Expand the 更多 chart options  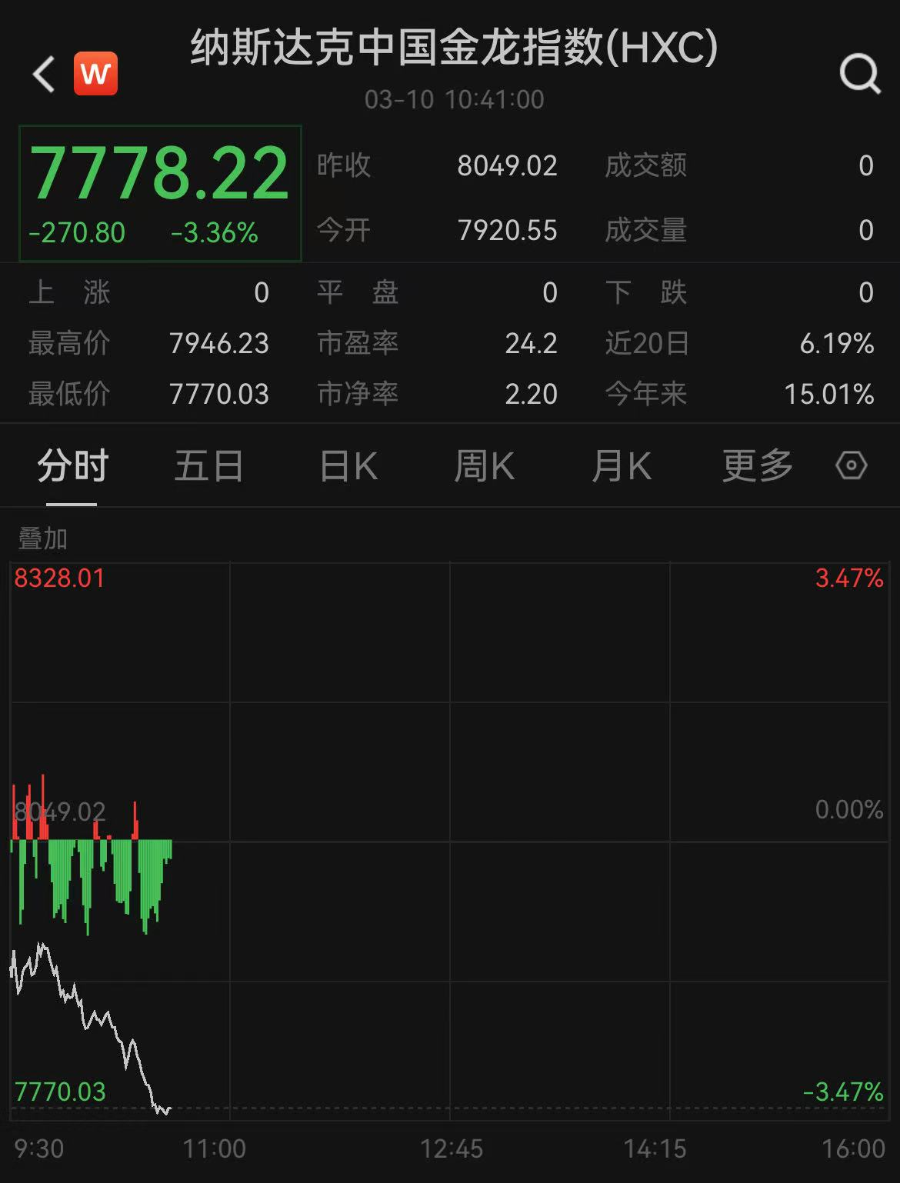pos(758,466)
